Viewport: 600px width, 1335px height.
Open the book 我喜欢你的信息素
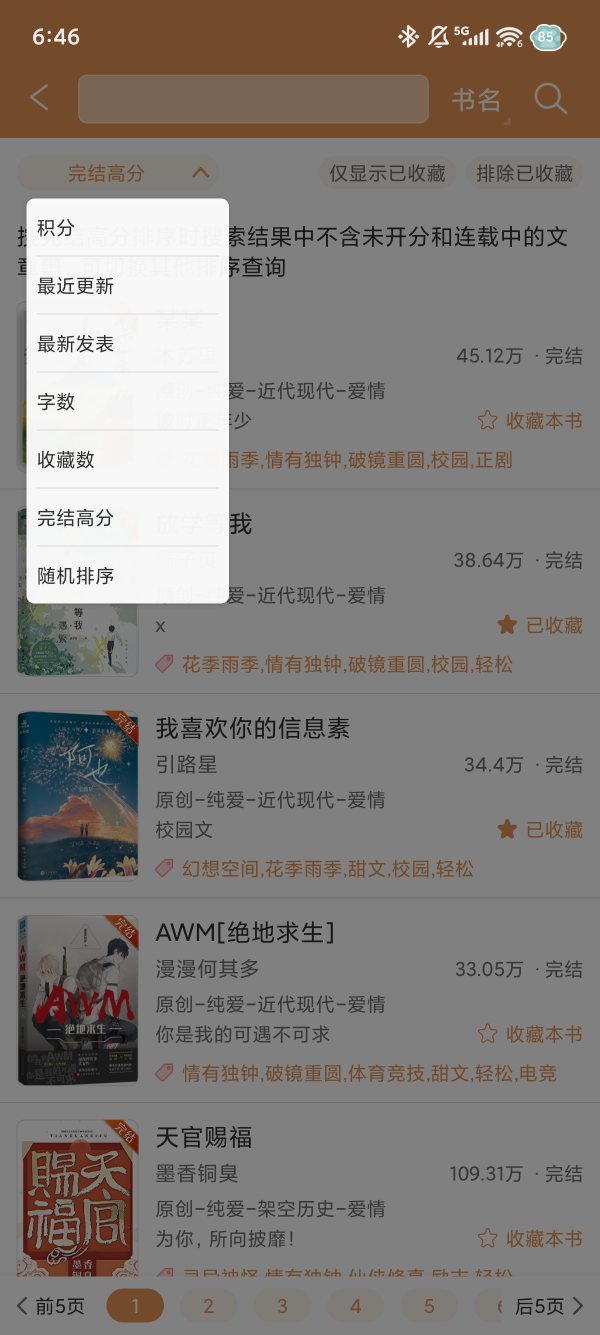click(253, 728)
